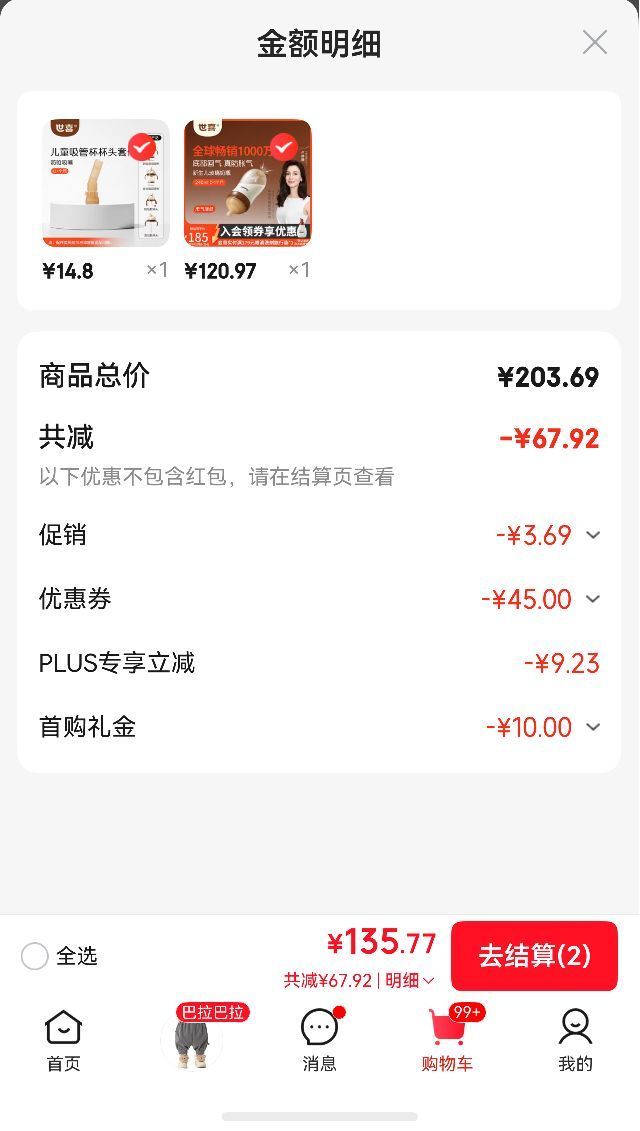Go to the 首页 tab

coord(63,1040)
